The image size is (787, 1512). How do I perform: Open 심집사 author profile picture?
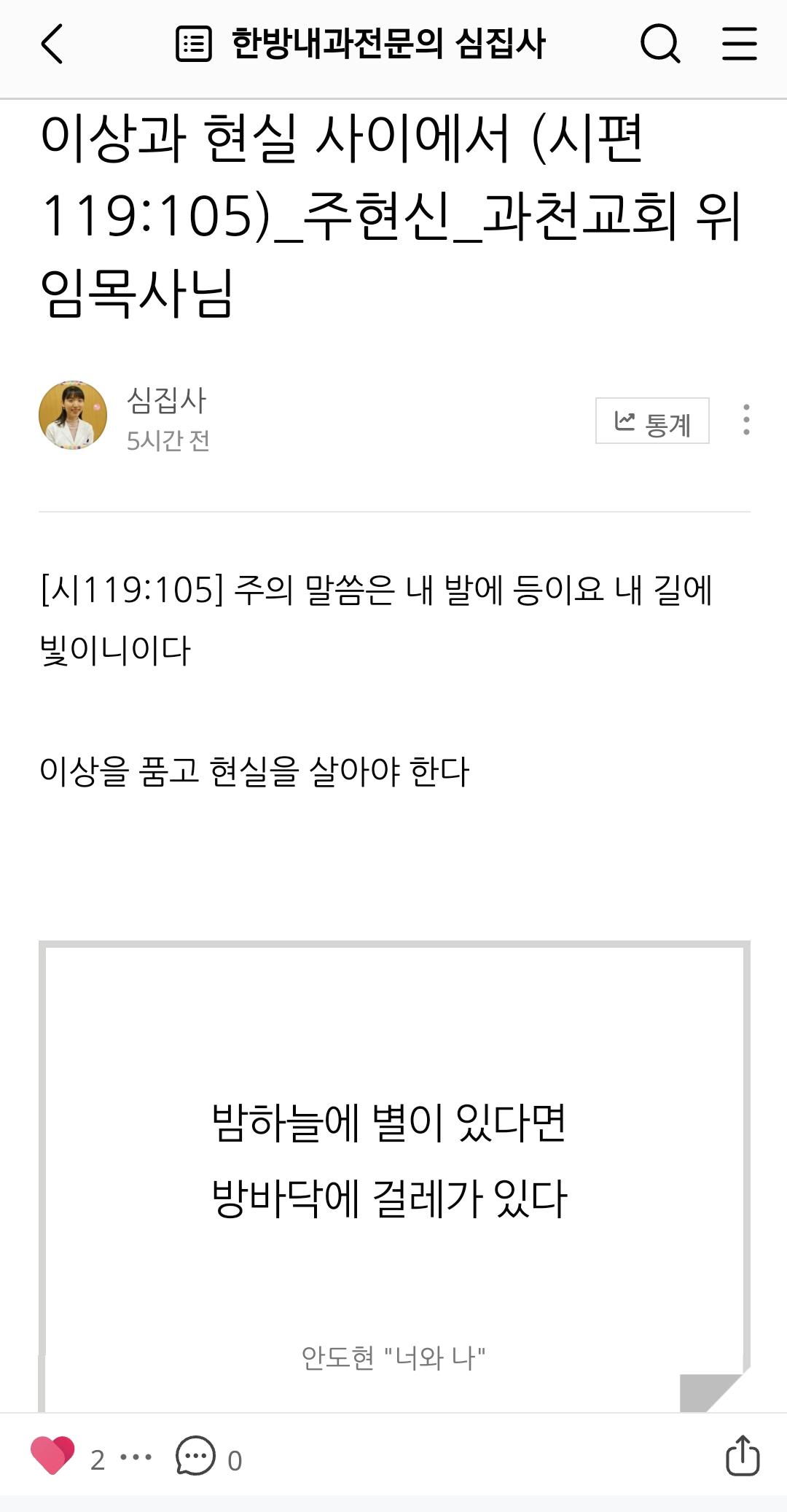[73, 415]
